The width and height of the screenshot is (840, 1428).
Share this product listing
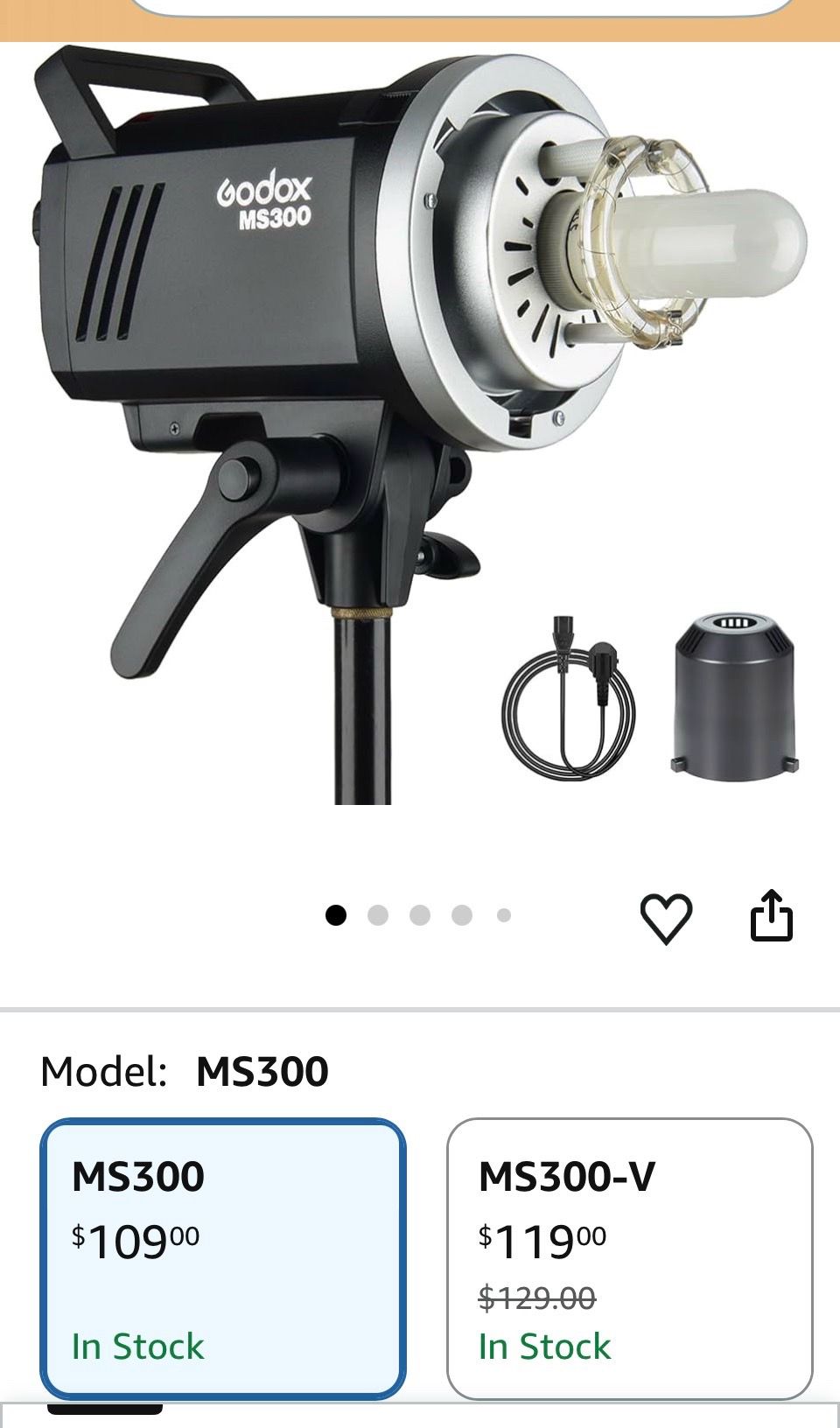point(772,915)
